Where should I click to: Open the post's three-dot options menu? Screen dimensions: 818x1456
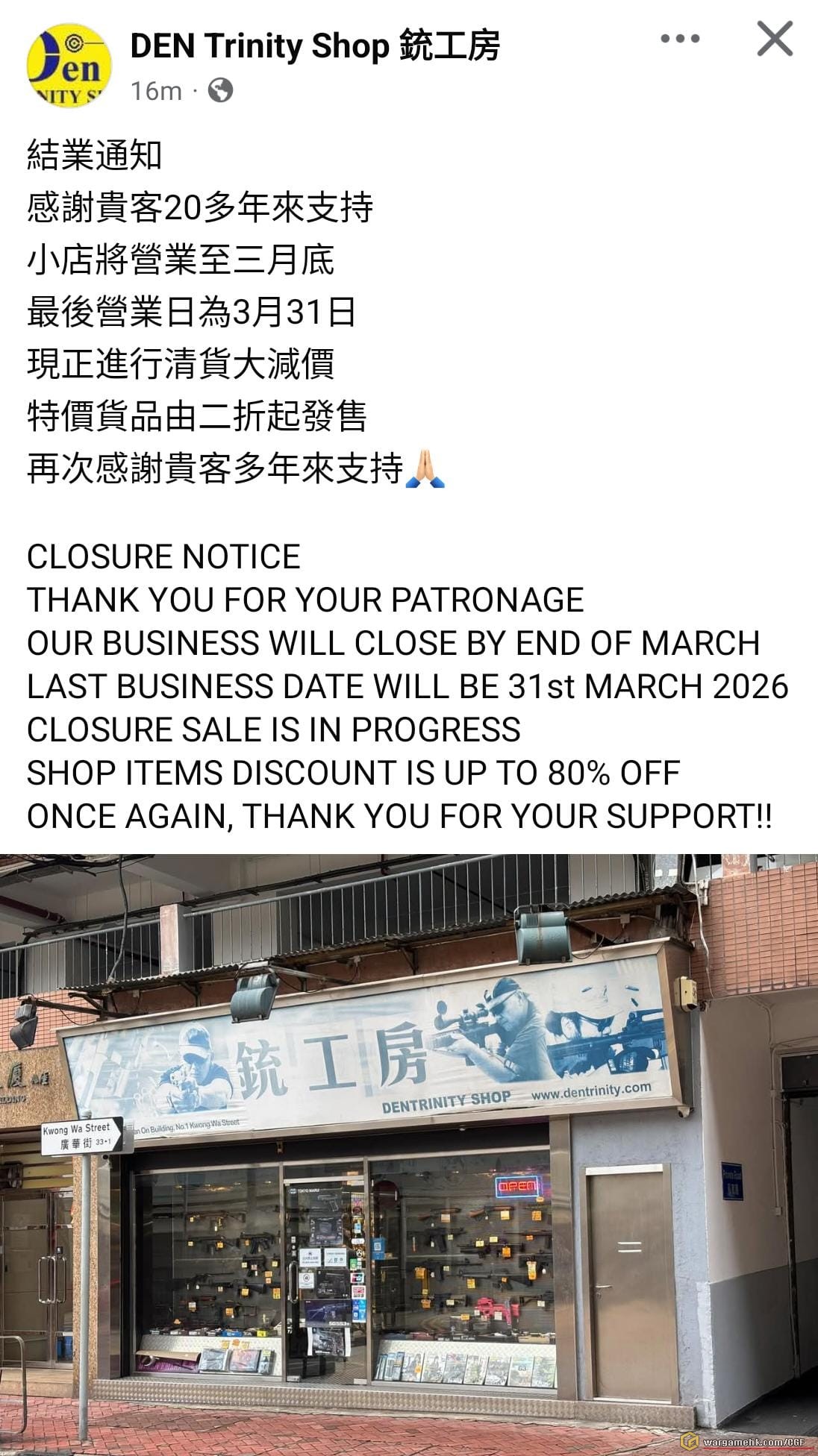point(680,39)
